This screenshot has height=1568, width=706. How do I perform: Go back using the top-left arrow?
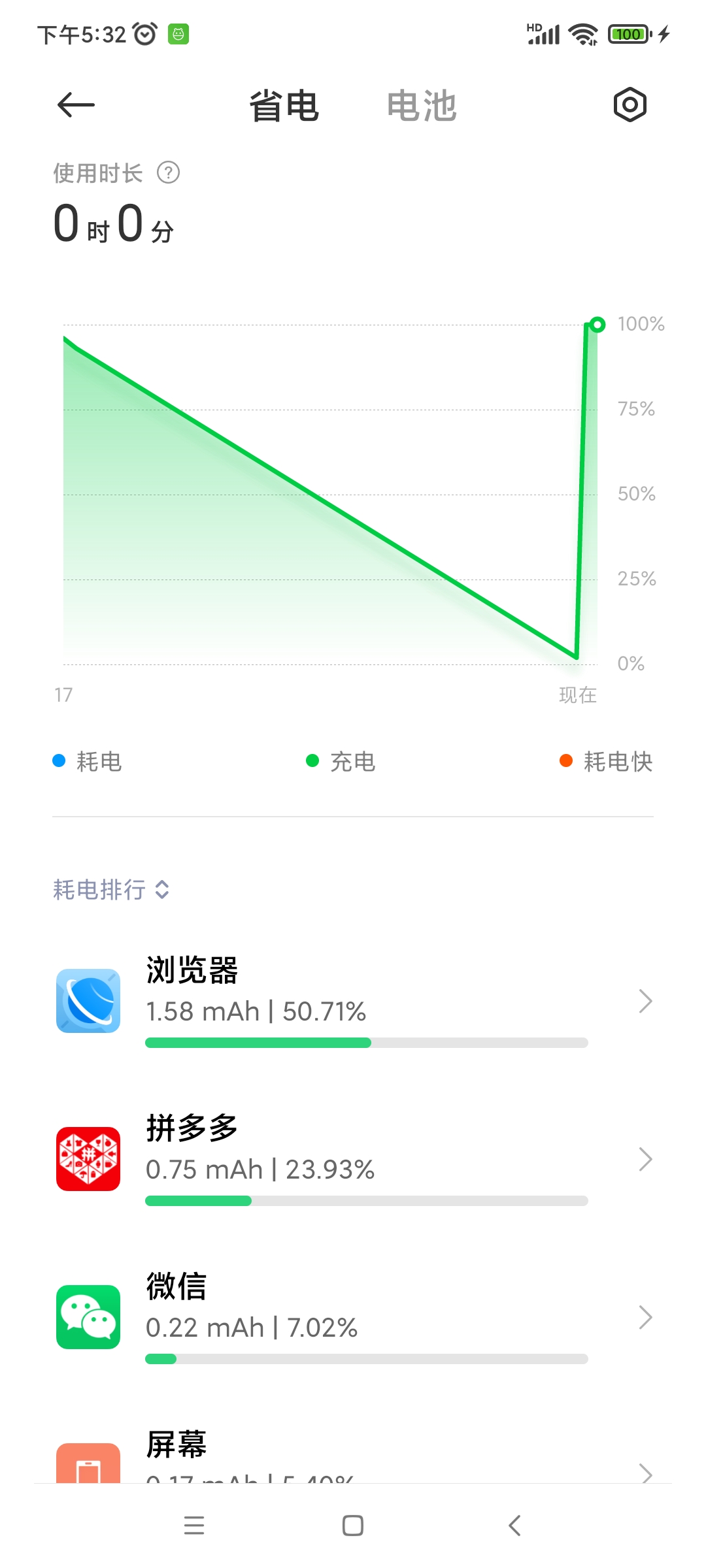click(x=76, y=105)
